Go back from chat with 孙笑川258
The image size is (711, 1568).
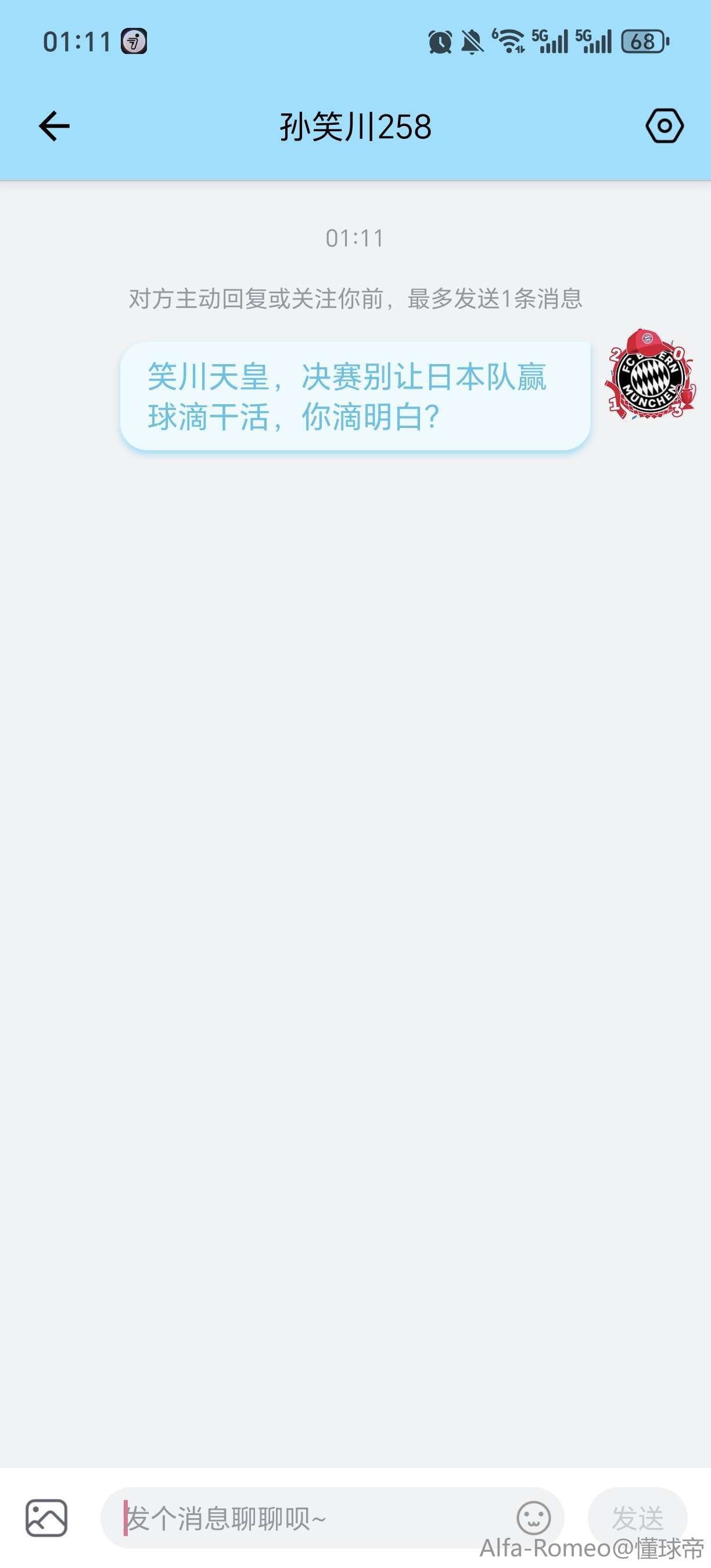54,127
